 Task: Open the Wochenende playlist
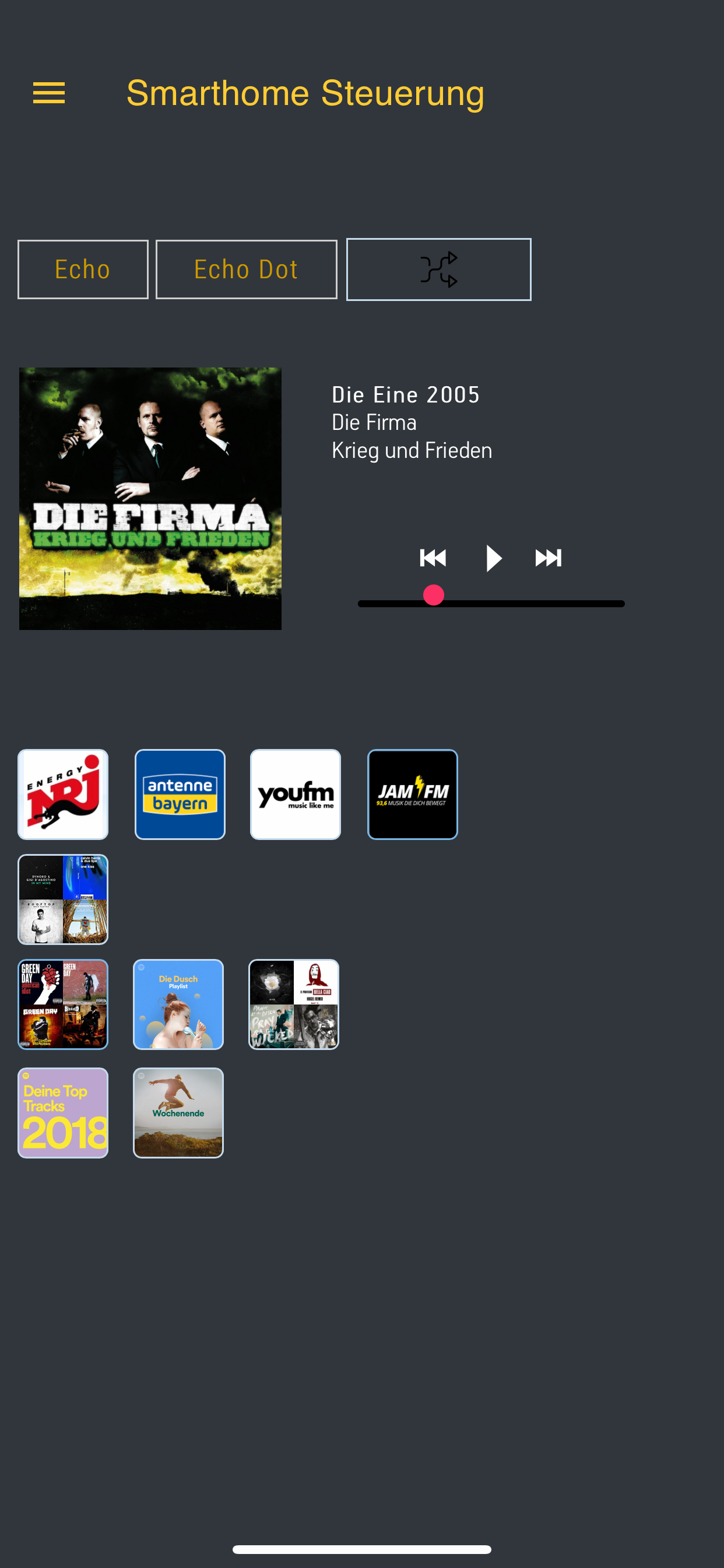click(x=178, y=1112)
